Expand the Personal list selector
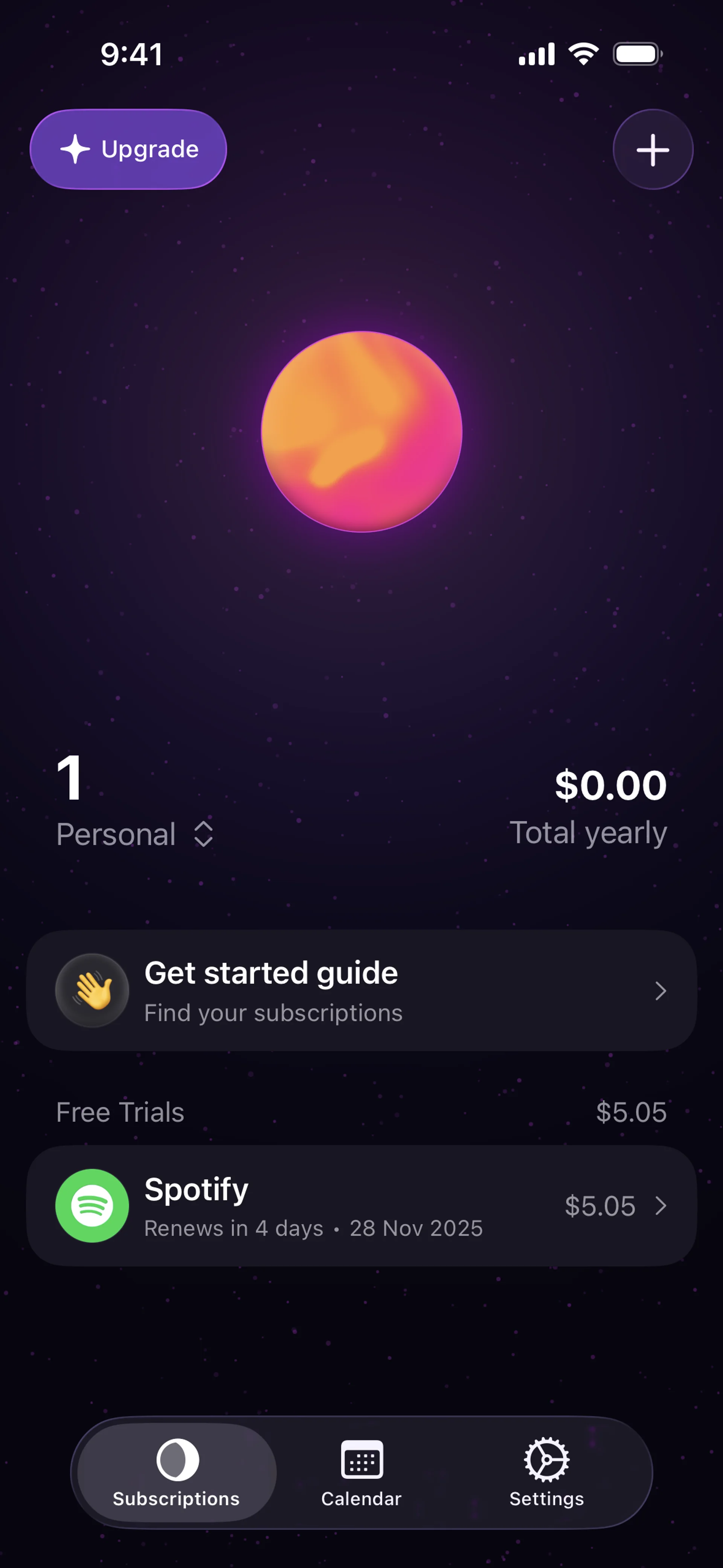This screenshot has height=1568, width=723. pyautogui.click(x=135, y=834)
